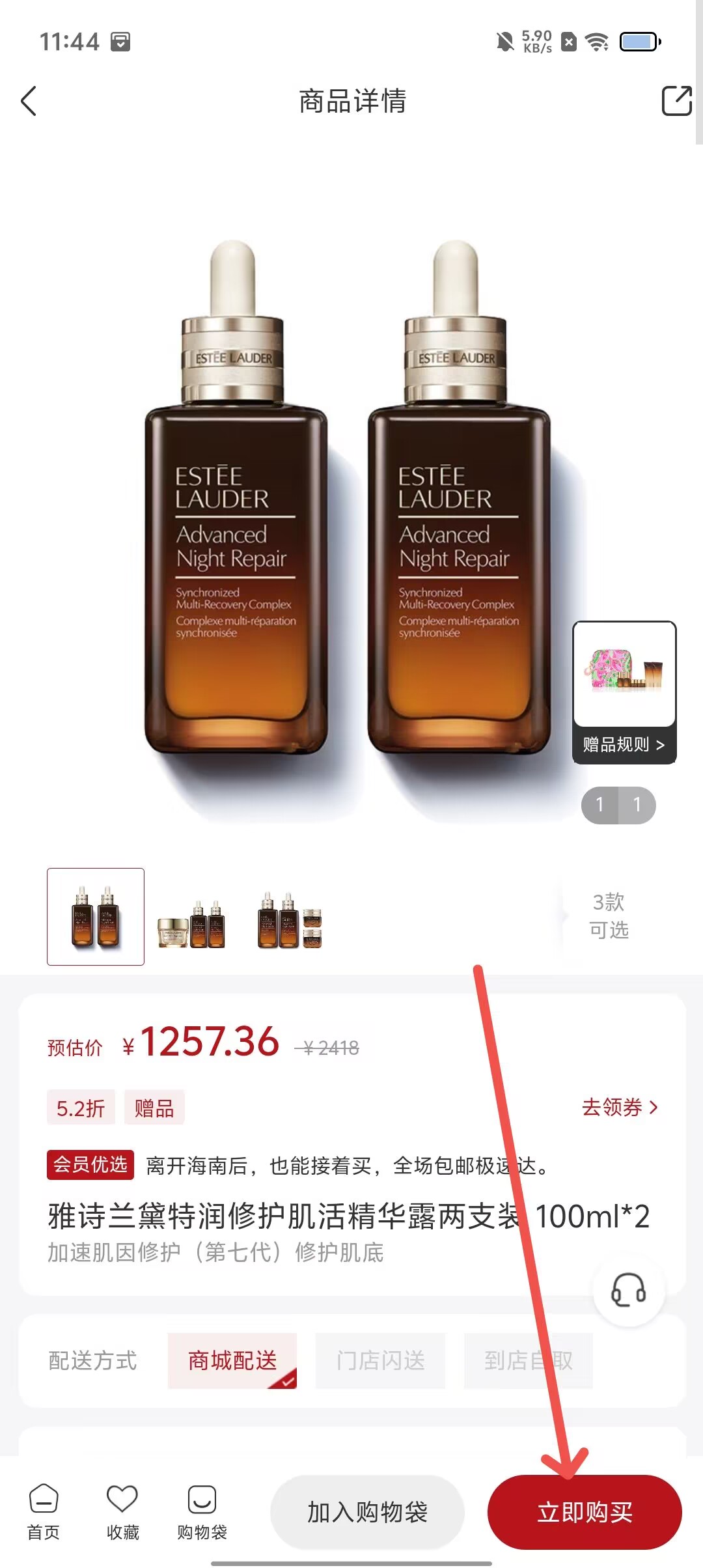
Task: Contact customer service via headset icon
Action: [x=628, y=1290]
